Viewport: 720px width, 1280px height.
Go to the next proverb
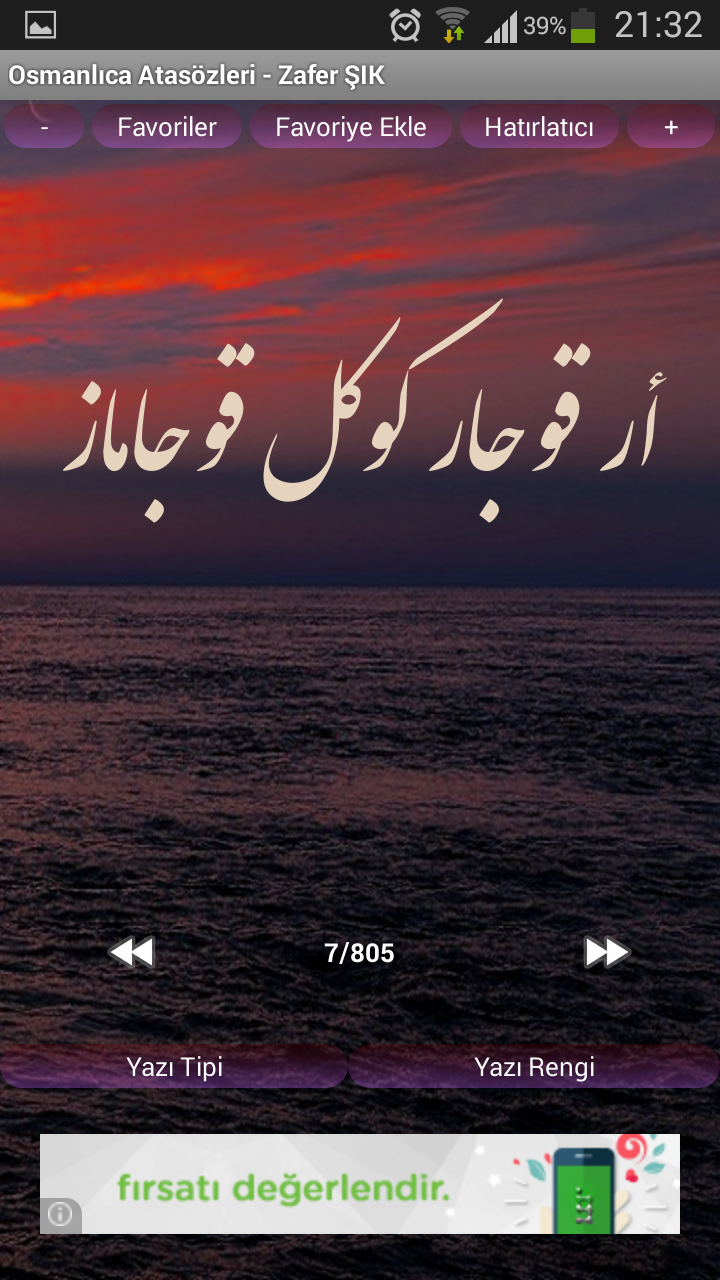[607, 952]
